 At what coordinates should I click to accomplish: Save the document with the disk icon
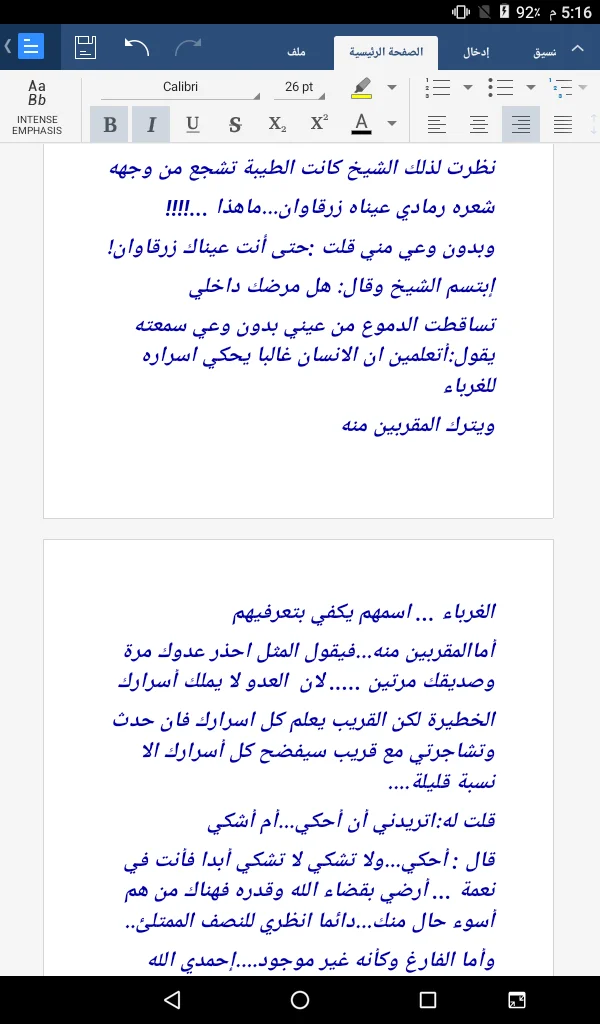[x=86, y=47]
